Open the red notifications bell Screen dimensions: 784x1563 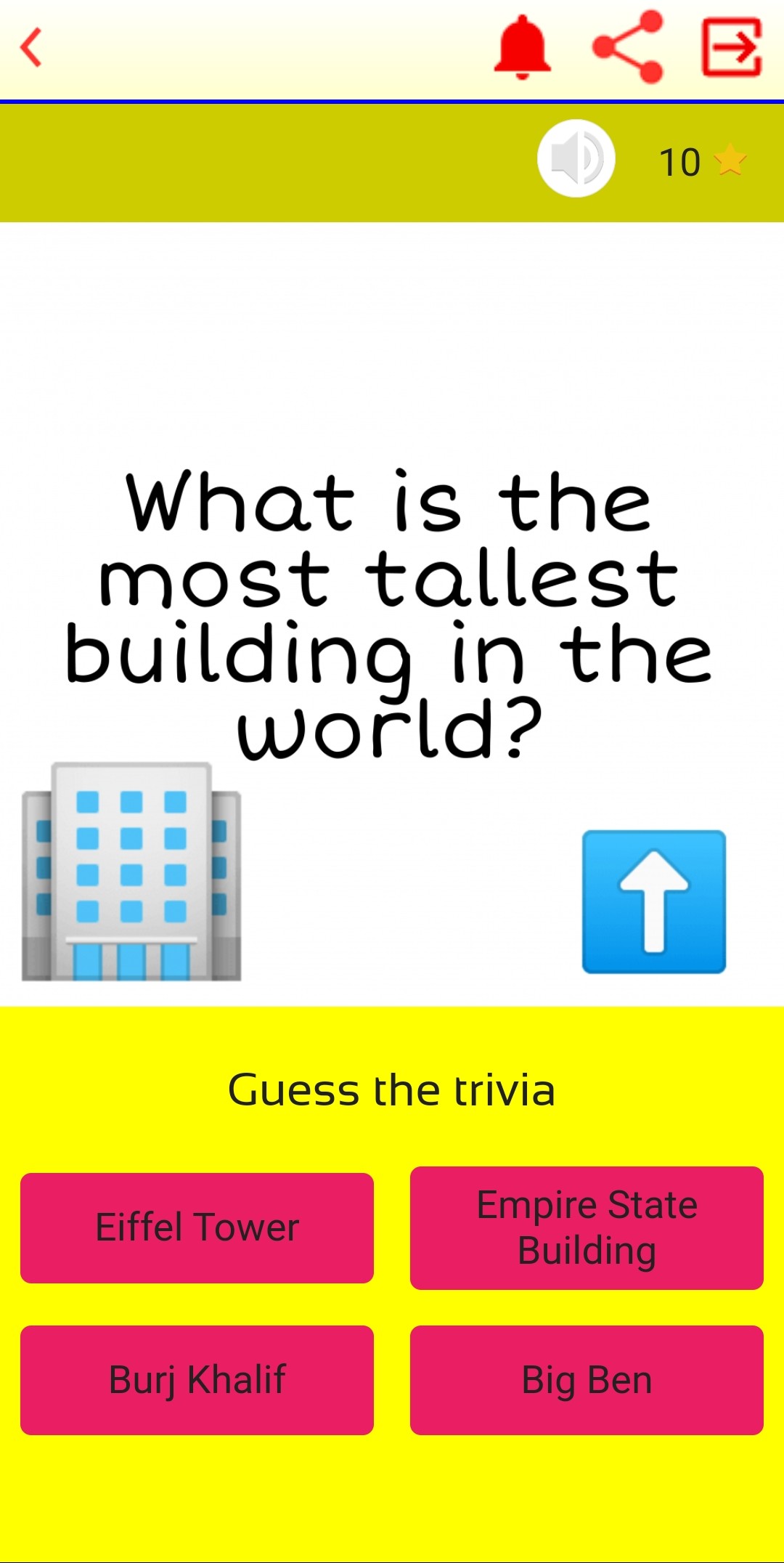(x=522, y=47)
